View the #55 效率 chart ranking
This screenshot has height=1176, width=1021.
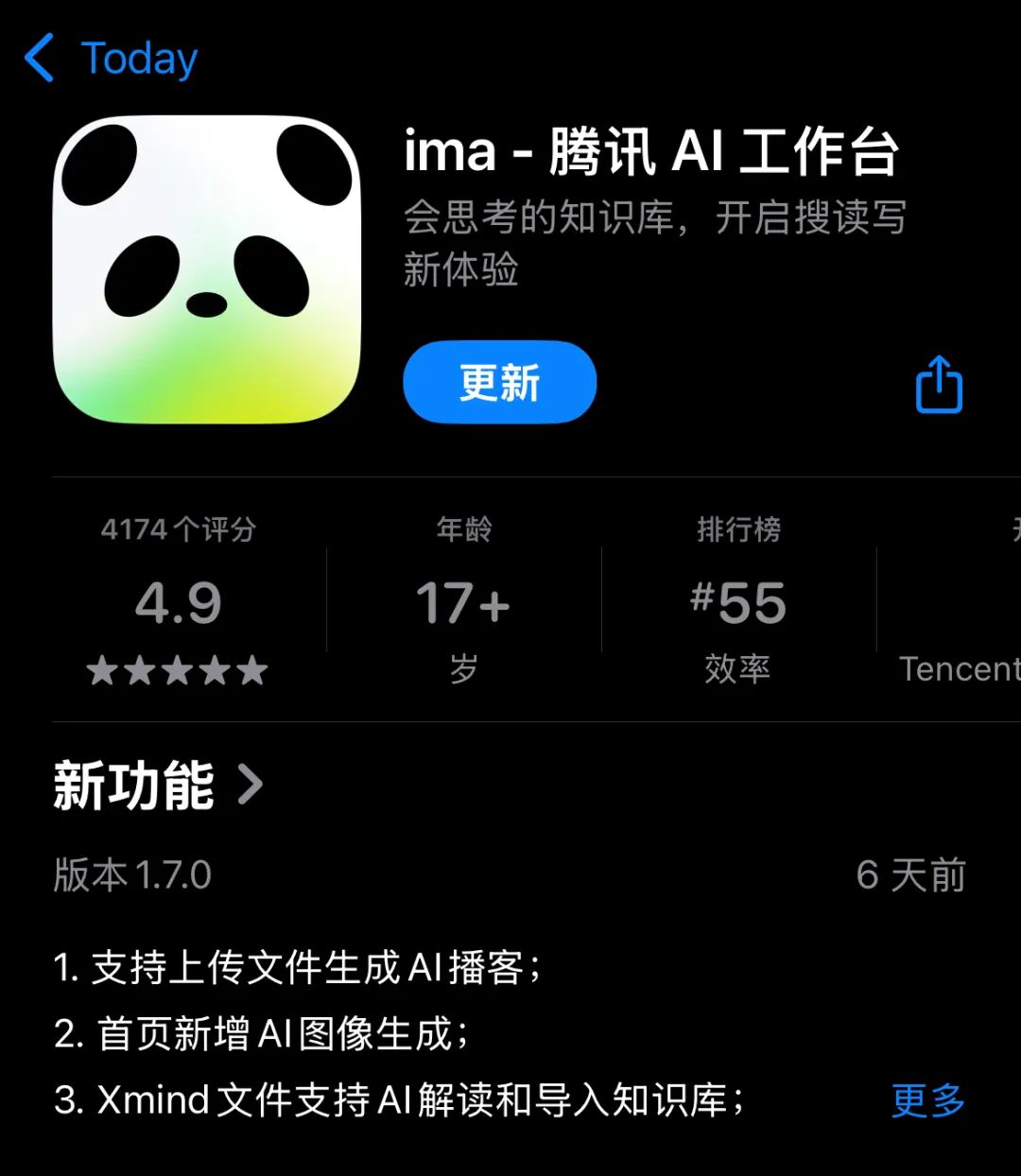738,601
